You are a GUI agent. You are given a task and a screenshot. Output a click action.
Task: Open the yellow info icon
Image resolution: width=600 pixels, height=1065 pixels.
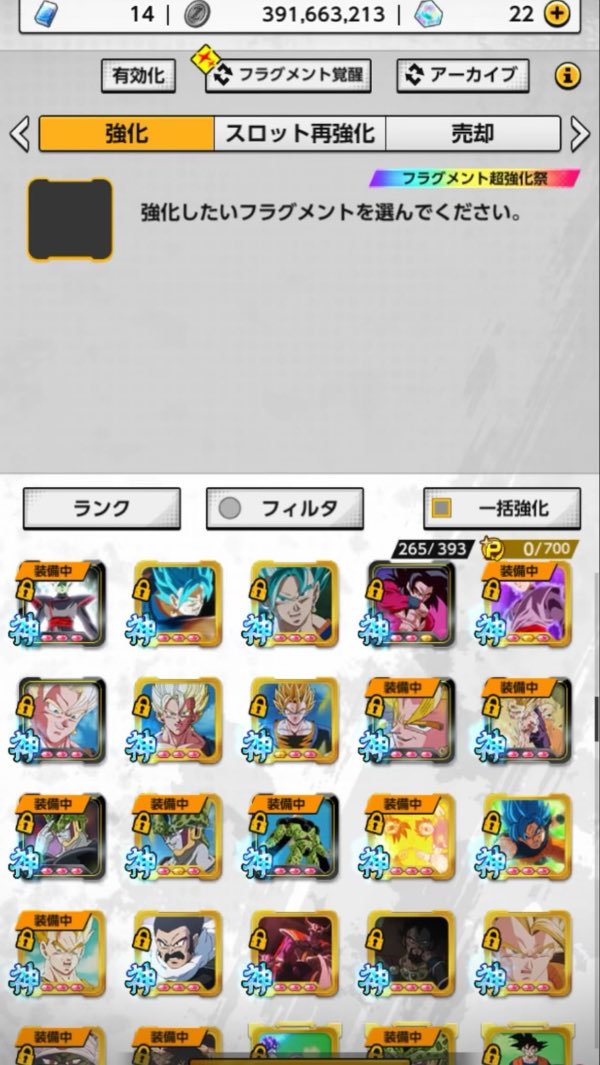pyautogui.click(x=568, y=75)
